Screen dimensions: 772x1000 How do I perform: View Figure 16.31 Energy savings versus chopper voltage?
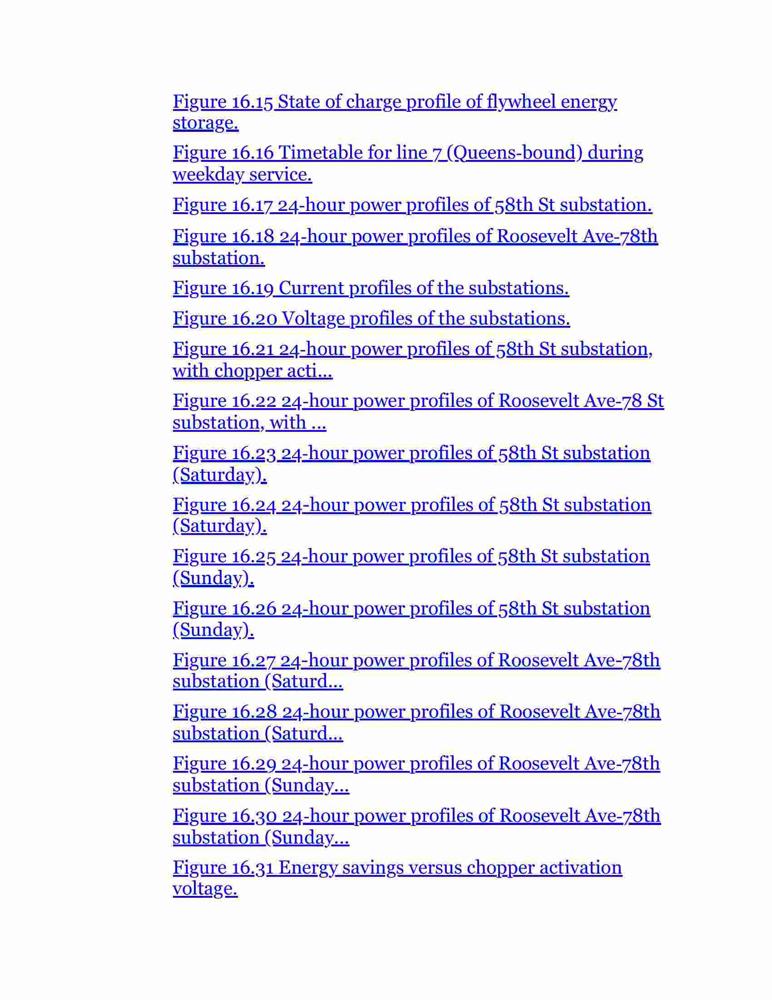[397, 878]
